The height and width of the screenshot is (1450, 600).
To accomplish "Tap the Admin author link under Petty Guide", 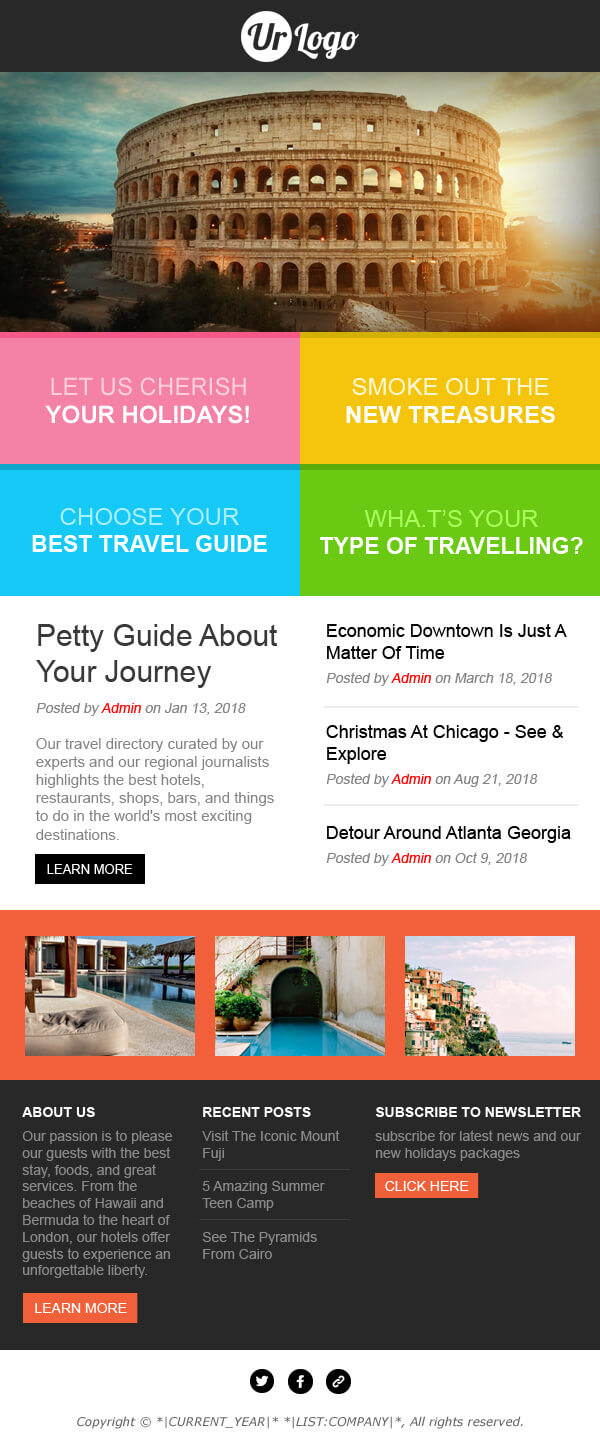I will 121,708.
